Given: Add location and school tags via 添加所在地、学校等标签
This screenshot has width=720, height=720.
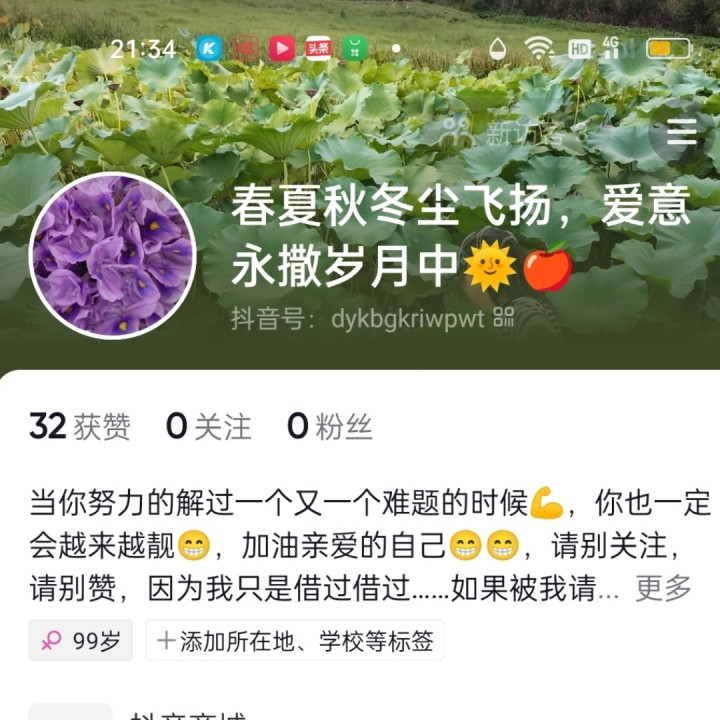Looking at the screenshot, I should [295, 641].
